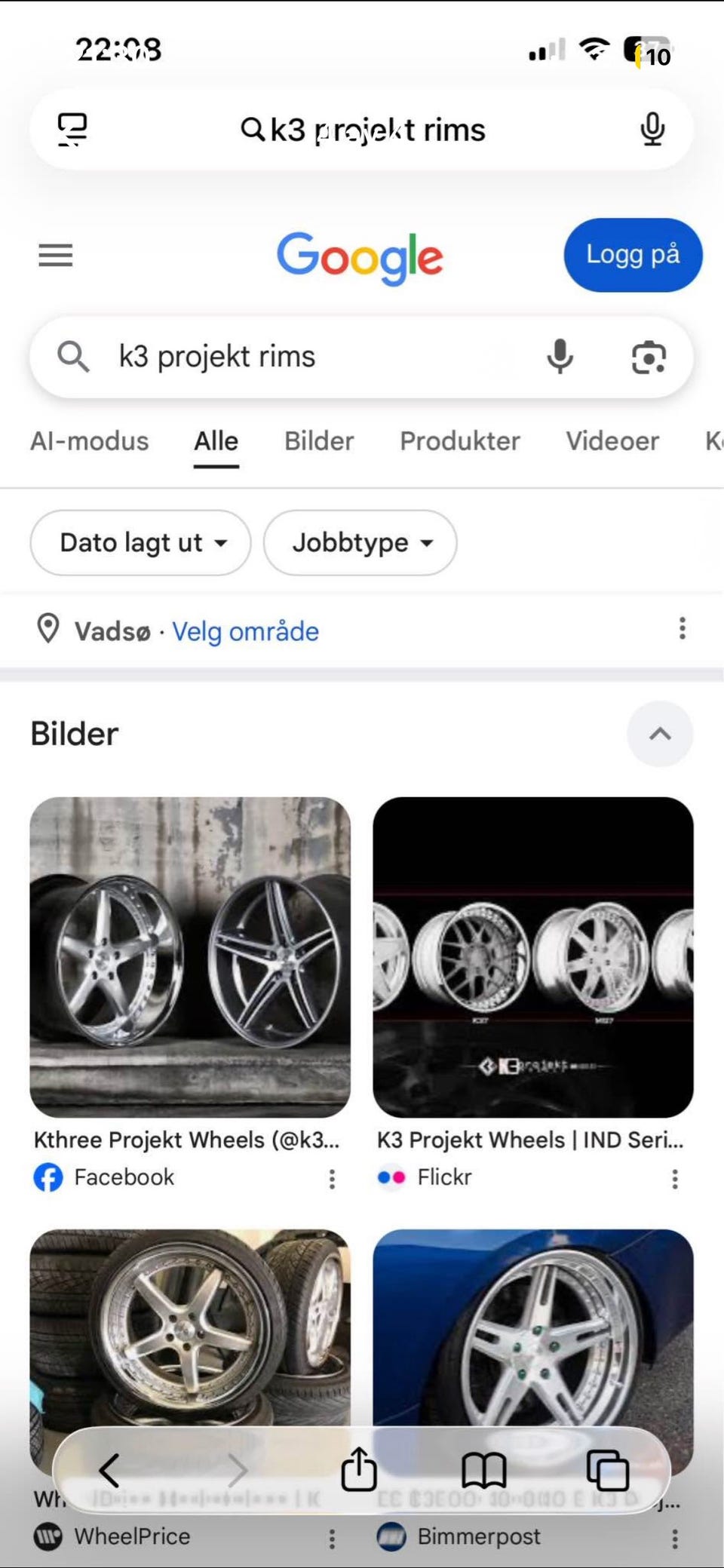Switch to the Videoer tab
The height and width of the screenshot is (1568, 724).
(x=612, y=441)
